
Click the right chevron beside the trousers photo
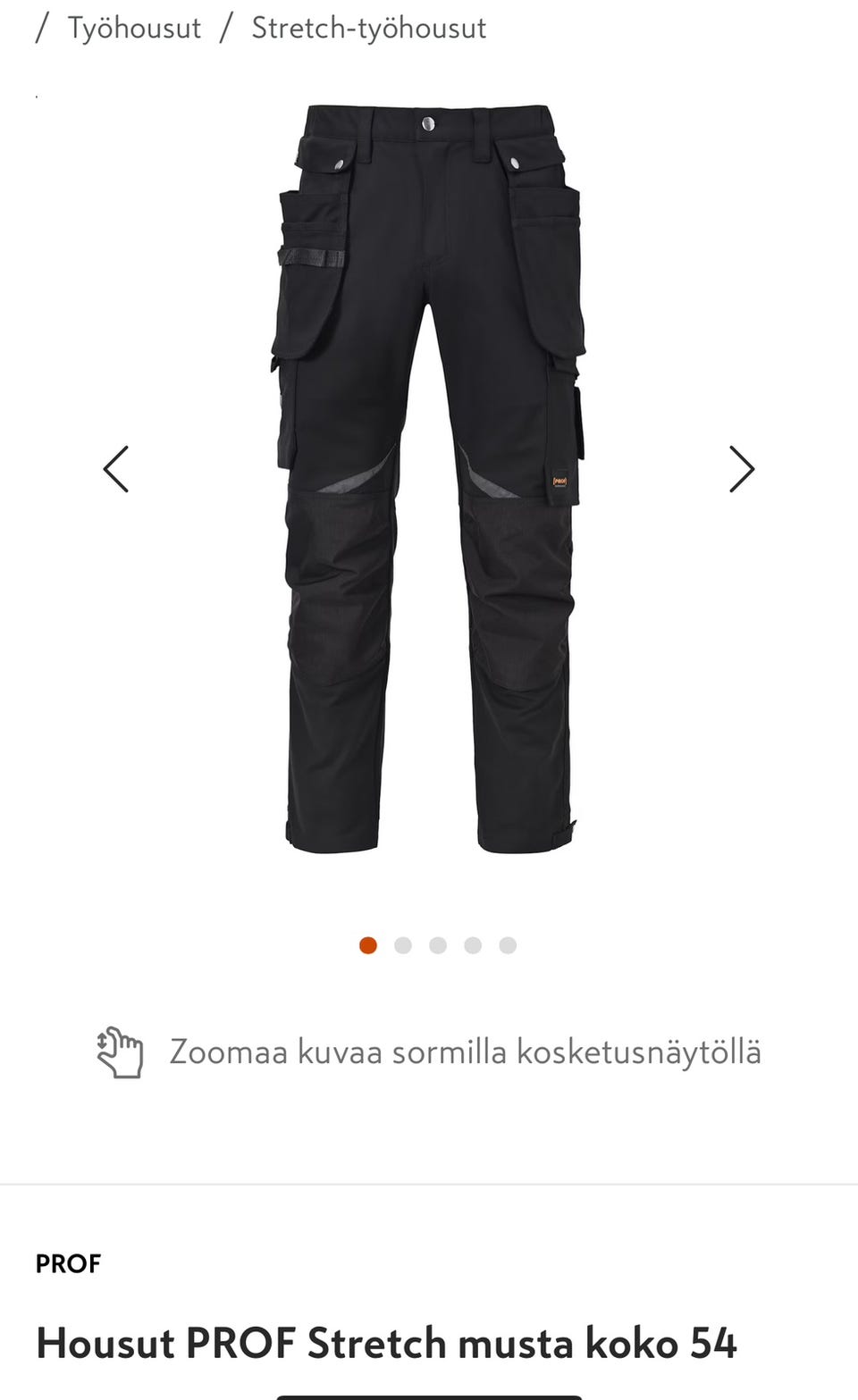coord(742,468)
